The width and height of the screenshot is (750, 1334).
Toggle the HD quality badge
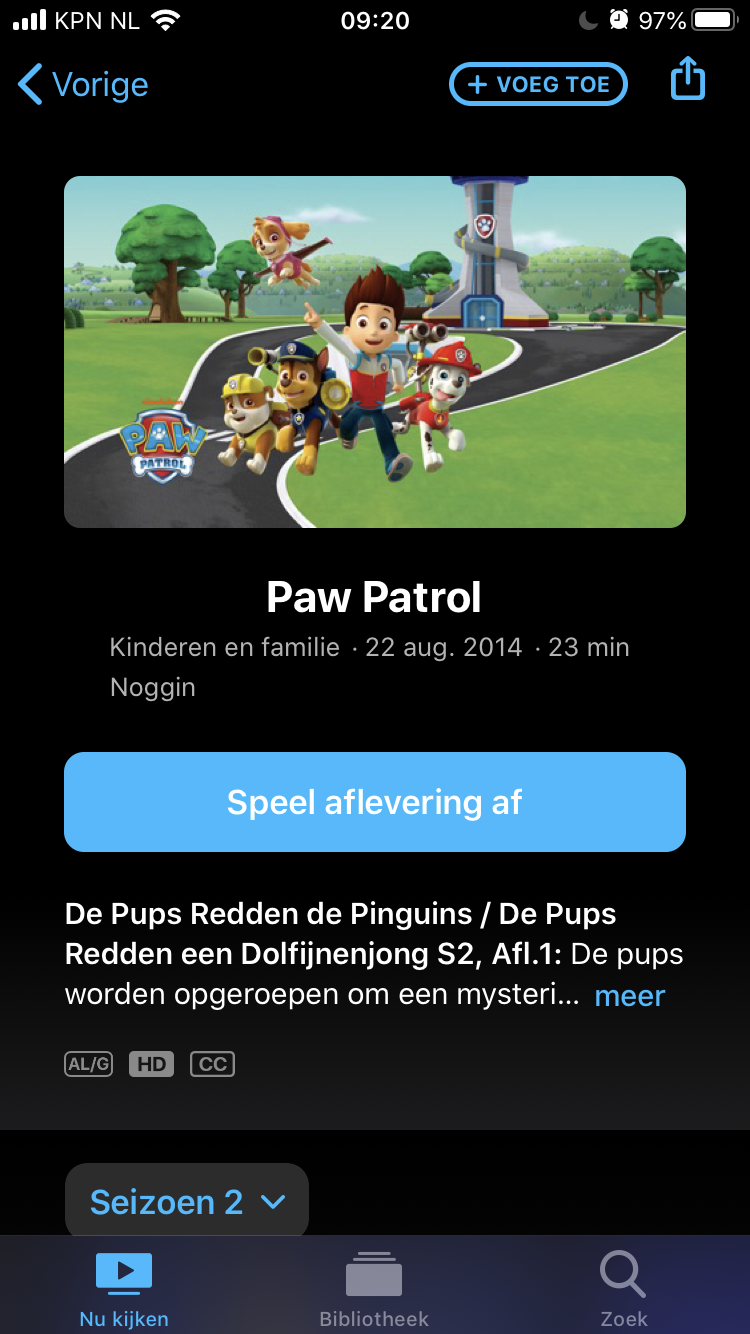click(x=151, y=1063)
